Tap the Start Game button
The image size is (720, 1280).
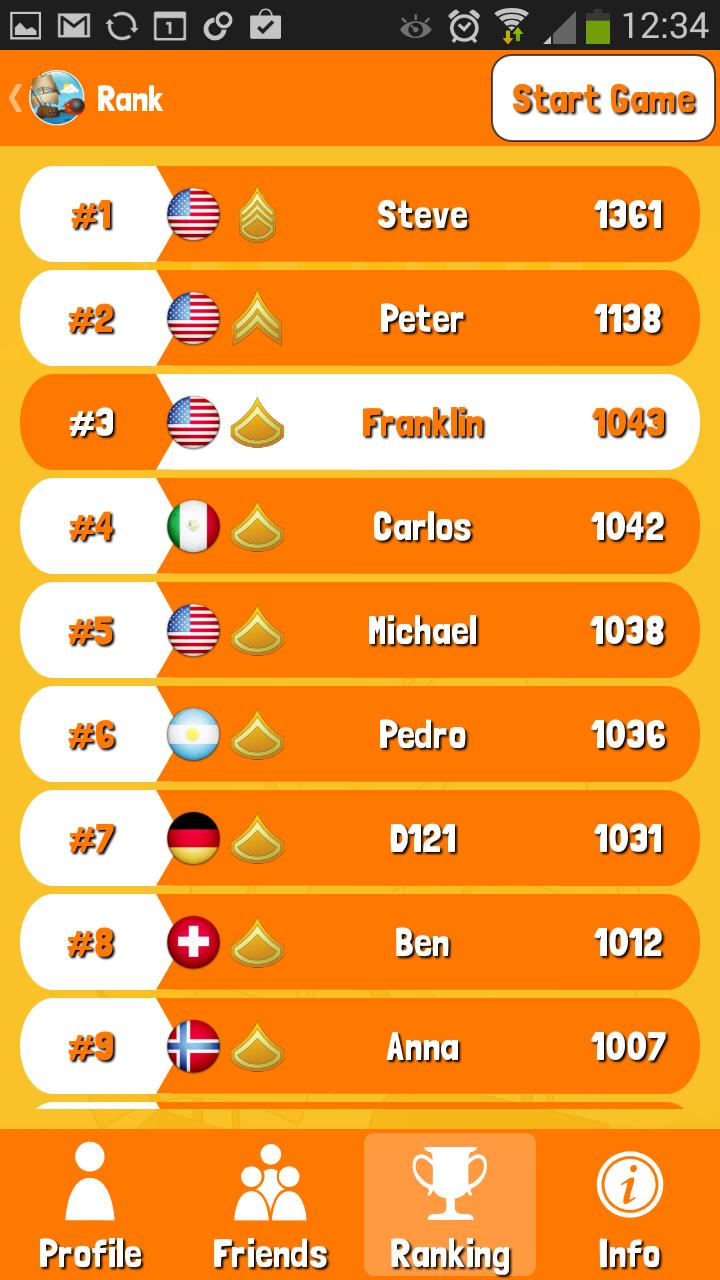pos(603,98)
